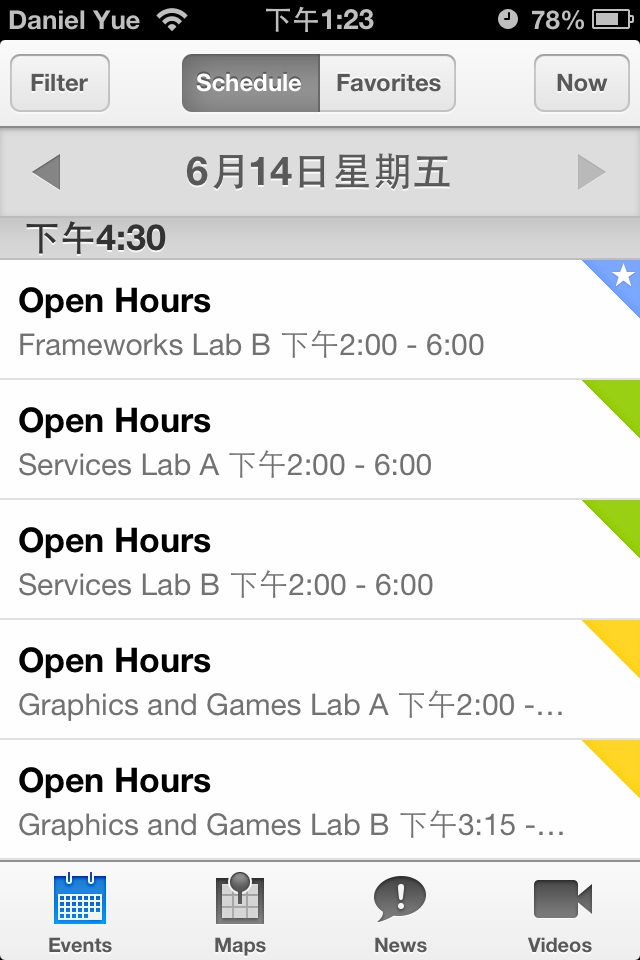Jump to the current time with Now
The height and width of the screenshot is (960, 640).
pos(581,83)
